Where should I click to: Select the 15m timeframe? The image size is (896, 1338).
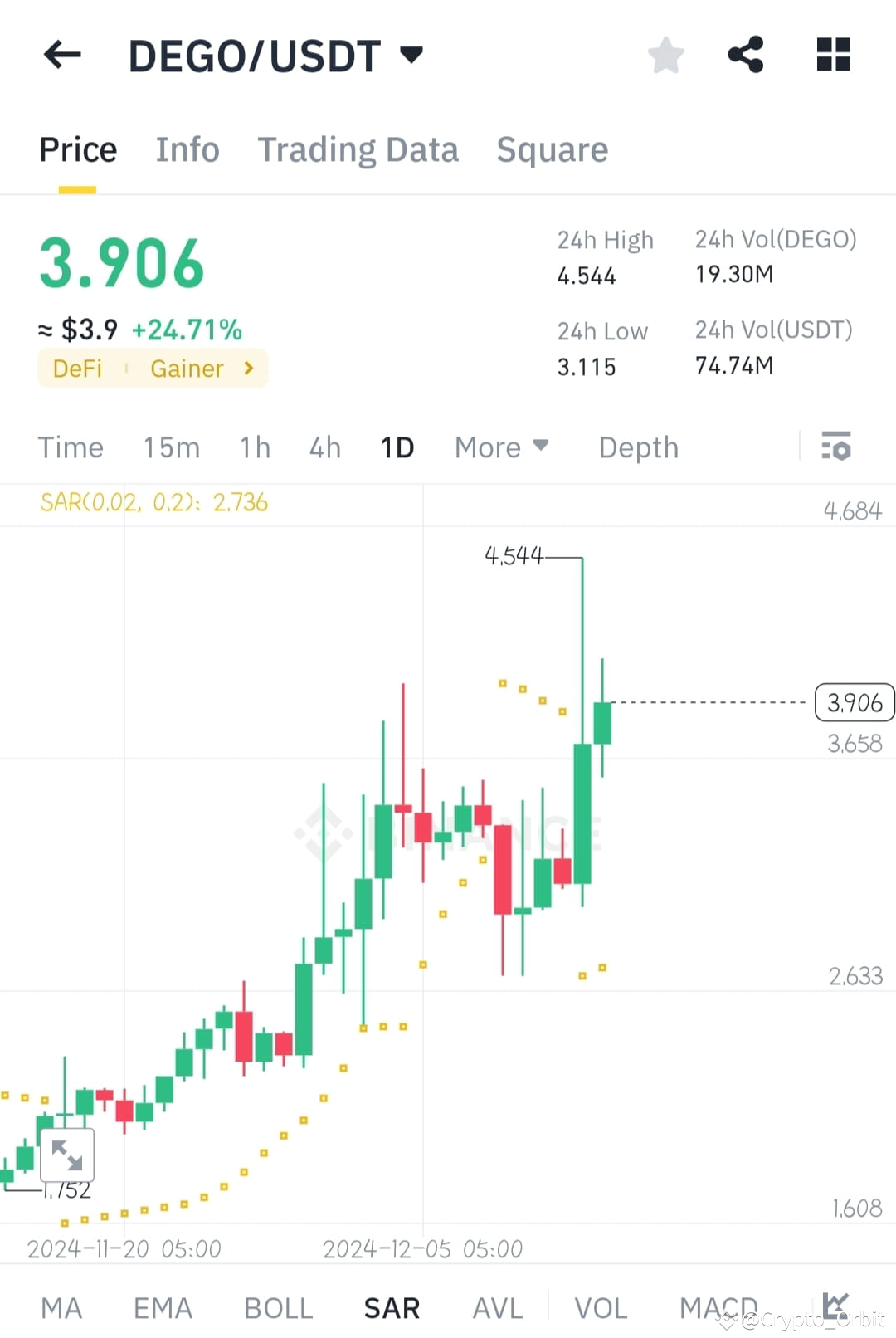(171, 447)
